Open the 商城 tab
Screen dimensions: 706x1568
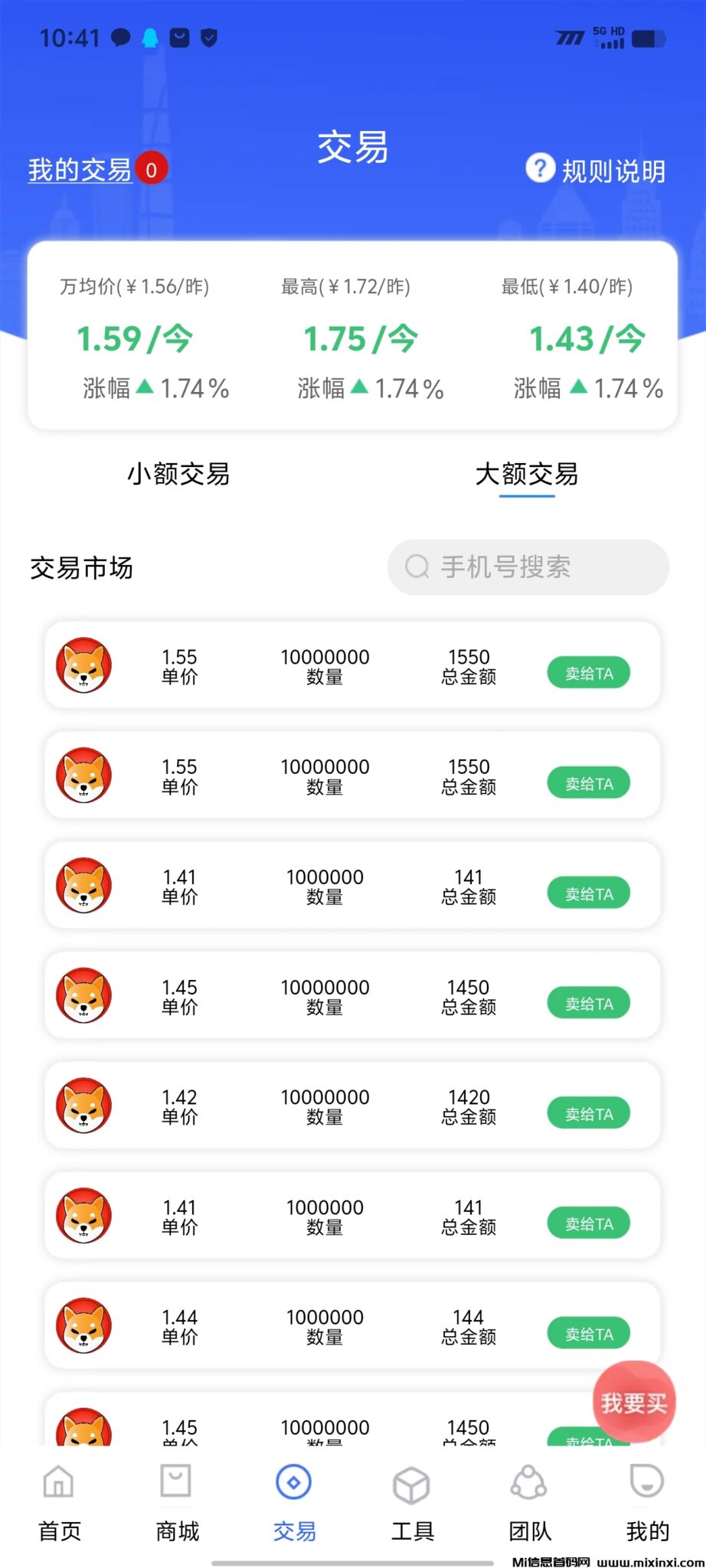[177, 1502]
